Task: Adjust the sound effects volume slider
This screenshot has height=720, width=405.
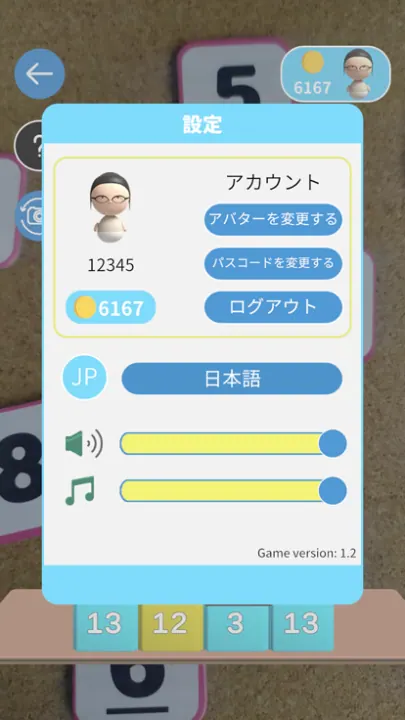Action: point(233,444)
